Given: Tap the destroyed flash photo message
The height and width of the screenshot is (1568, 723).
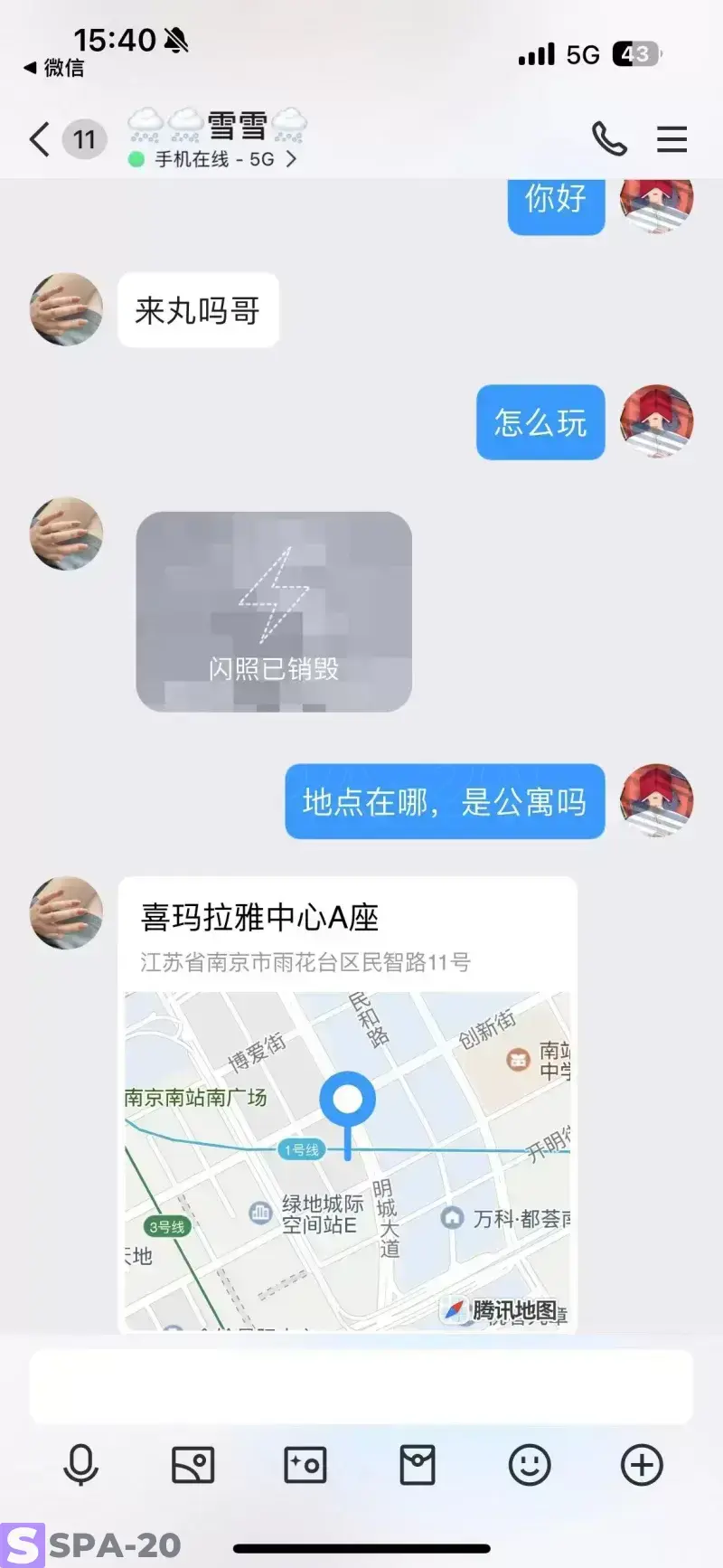Looking at the screenshot, I should click(x=274, y=611).
